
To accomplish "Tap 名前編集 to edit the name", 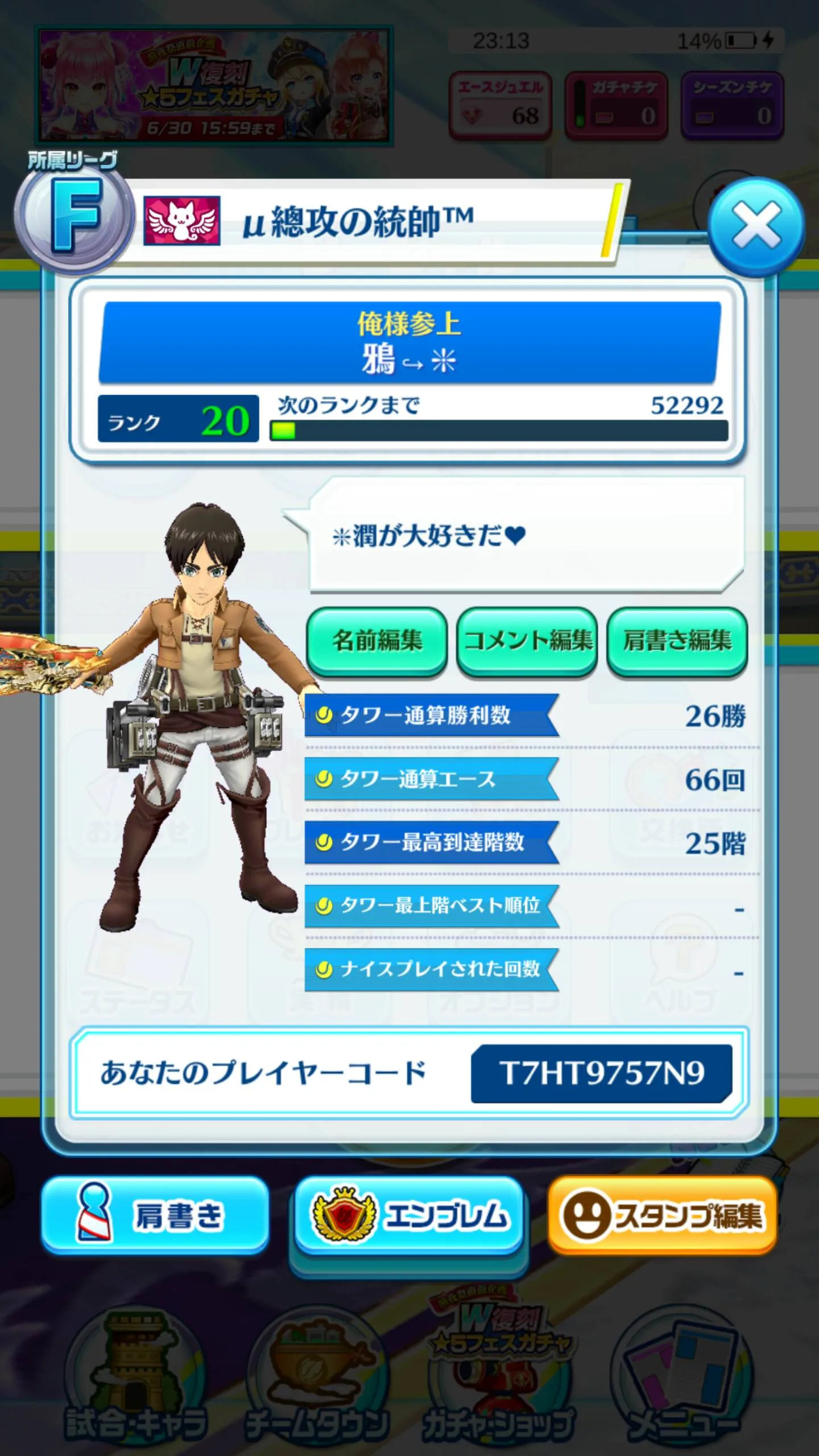I will point(377,641).
